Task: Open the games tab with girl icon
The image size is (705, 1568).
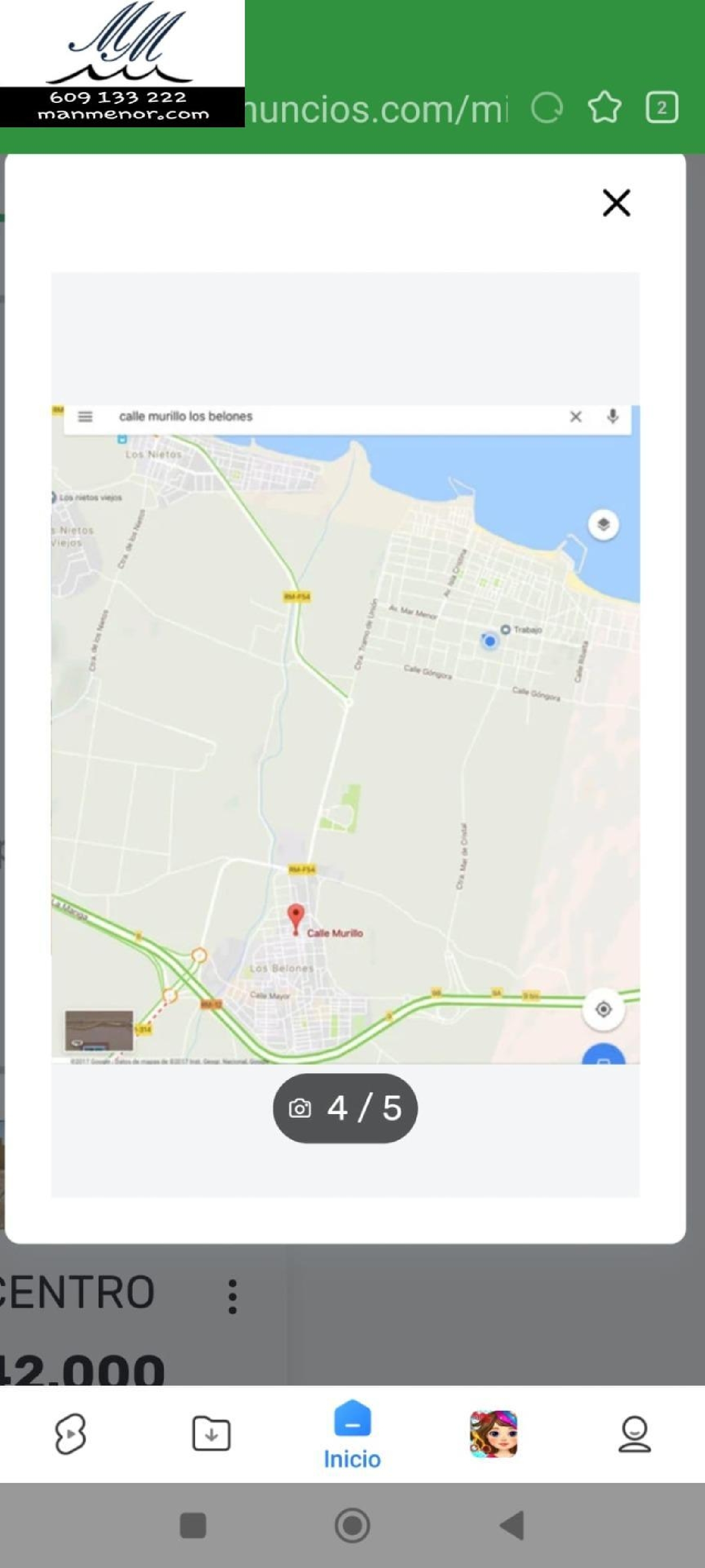Action: (493, 1434)
